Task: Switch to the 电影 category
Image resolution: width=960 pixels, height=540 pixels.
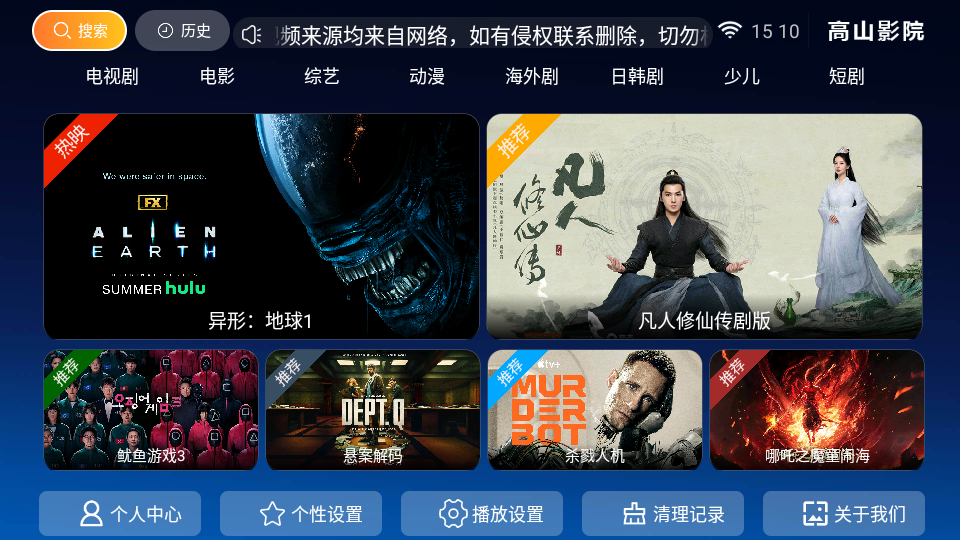Action: (x=217, y=77)
